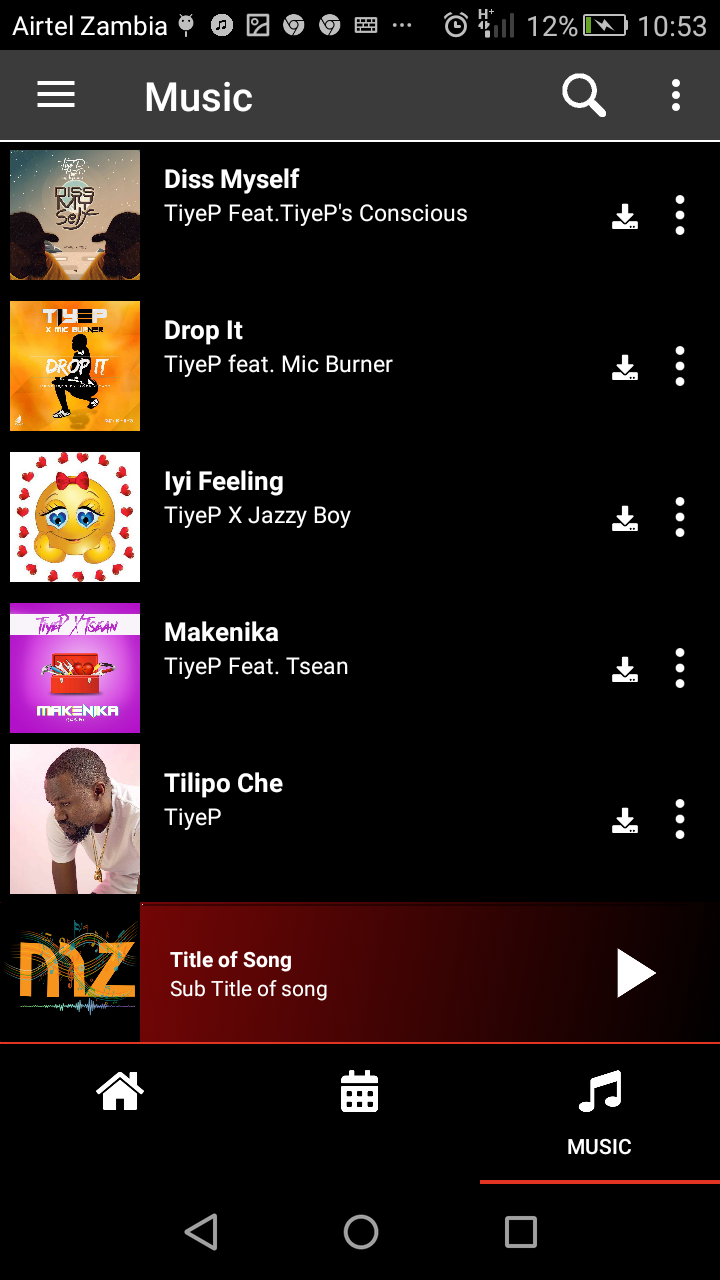
Task: Open the search icon in app bar
Action: tap(583, 96)
